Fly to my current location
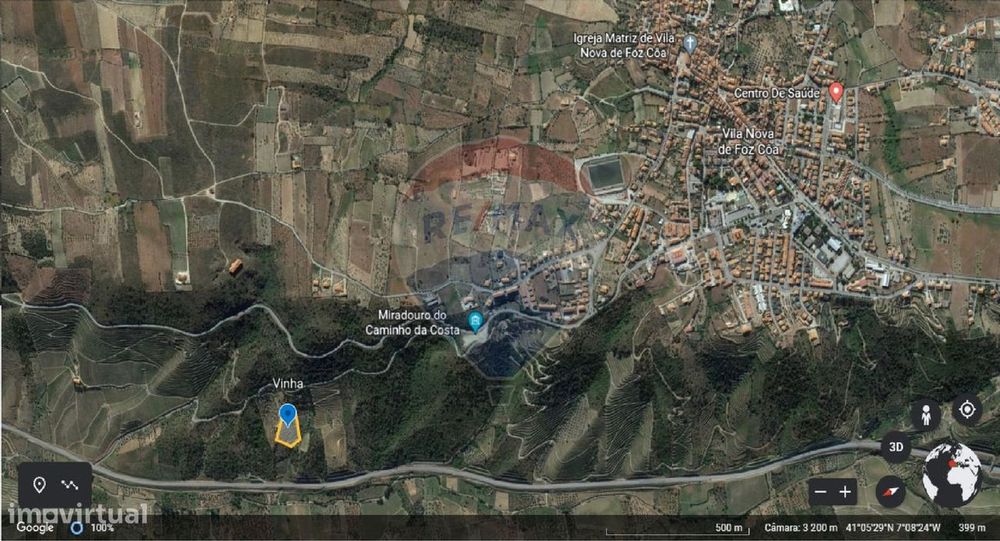The height and width of the screenshot is (541, 1000). point(966,409)
